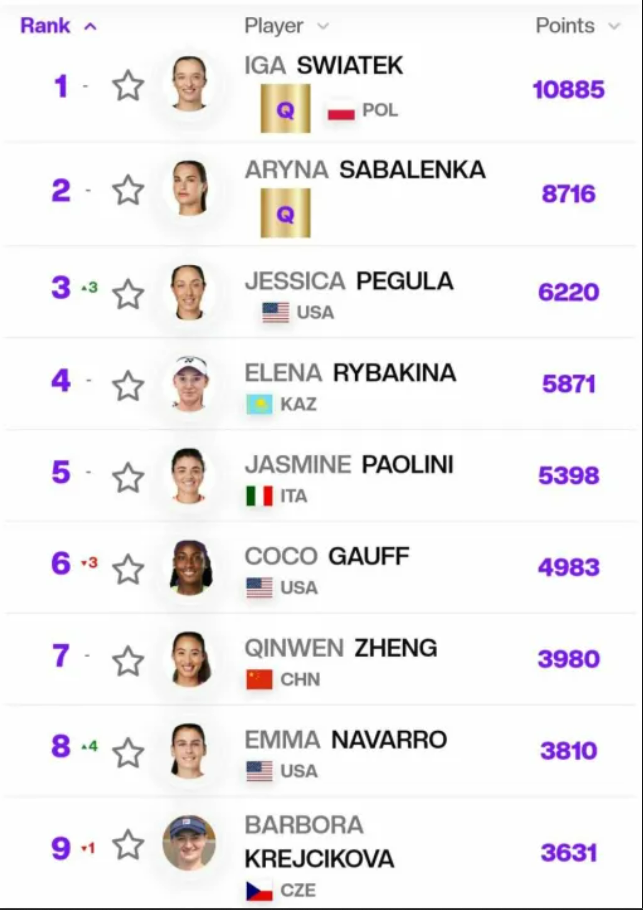
Task: Select Jasmine Paolini's name
Action: (x=349, y=465)
